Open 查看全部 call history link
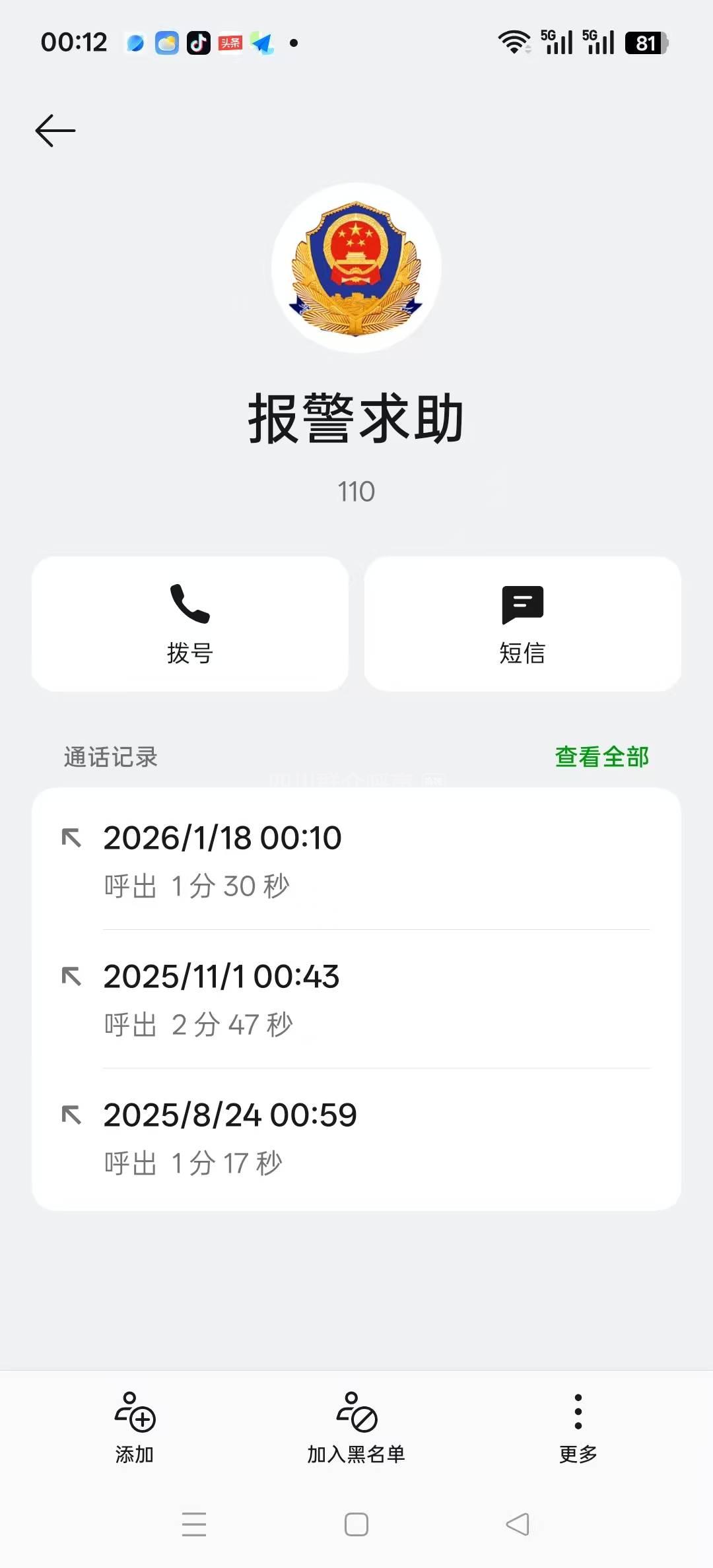713x1568 pixels. click(x=601, y=757)
